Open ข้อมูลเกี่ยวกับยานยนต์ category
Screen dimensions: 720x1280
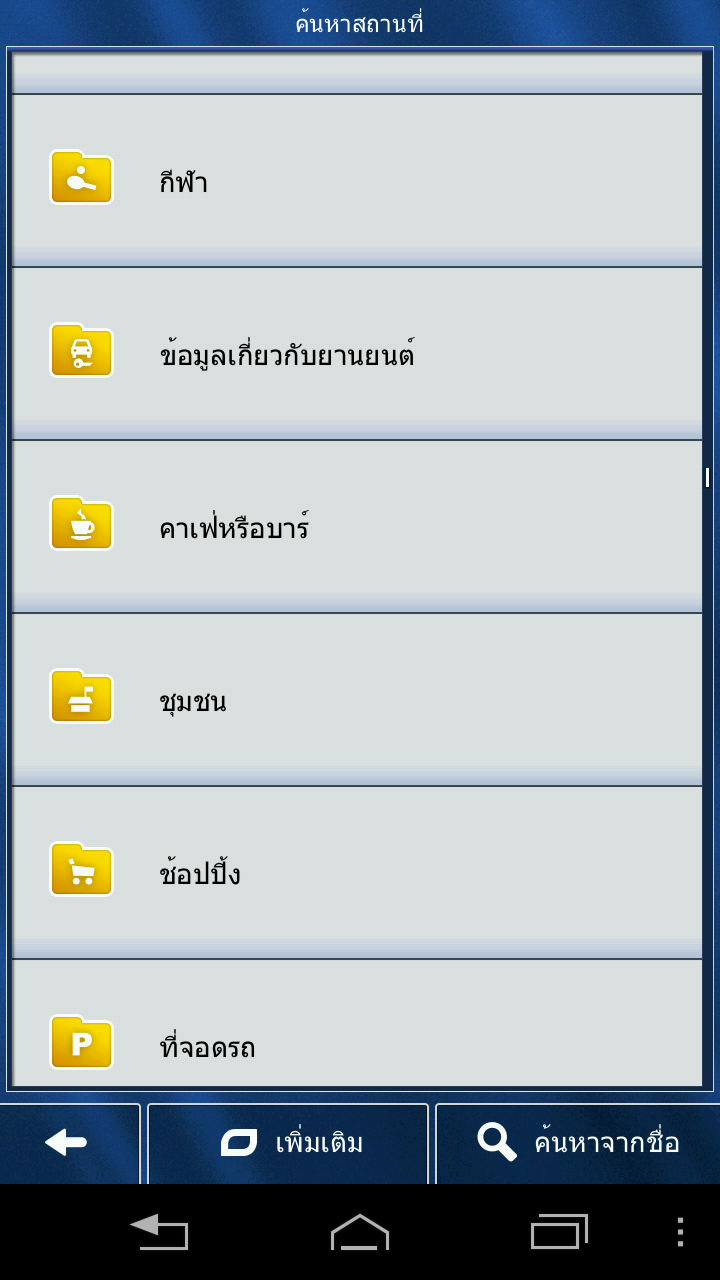point(357,353)
